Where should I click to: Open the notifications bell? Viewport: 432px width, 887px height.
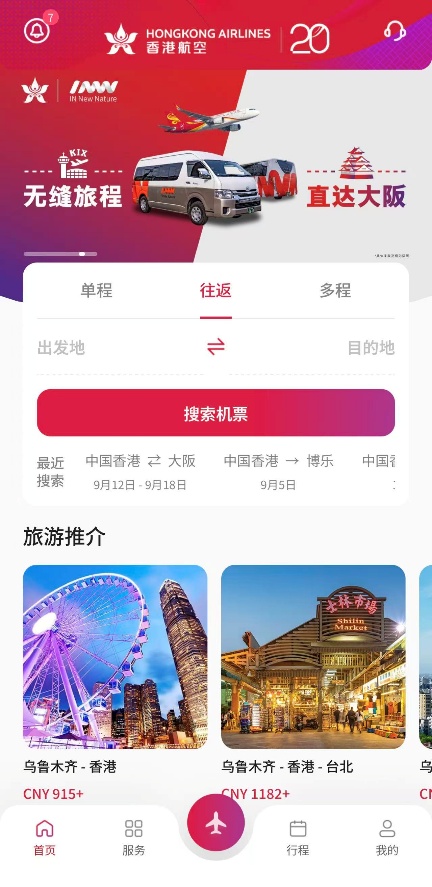[x=37, y=30]
